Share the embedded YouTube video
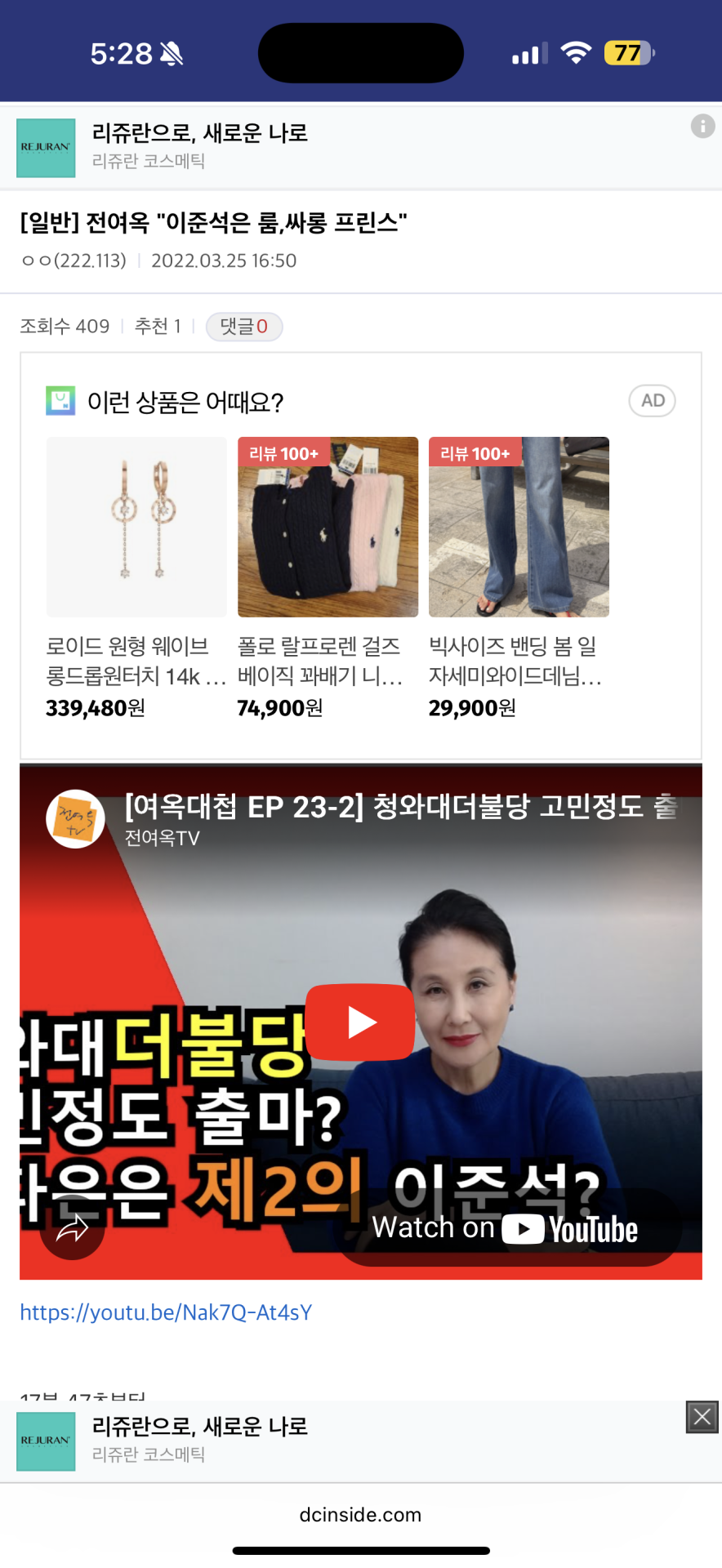722x1568 pixels. point(72,1227)
